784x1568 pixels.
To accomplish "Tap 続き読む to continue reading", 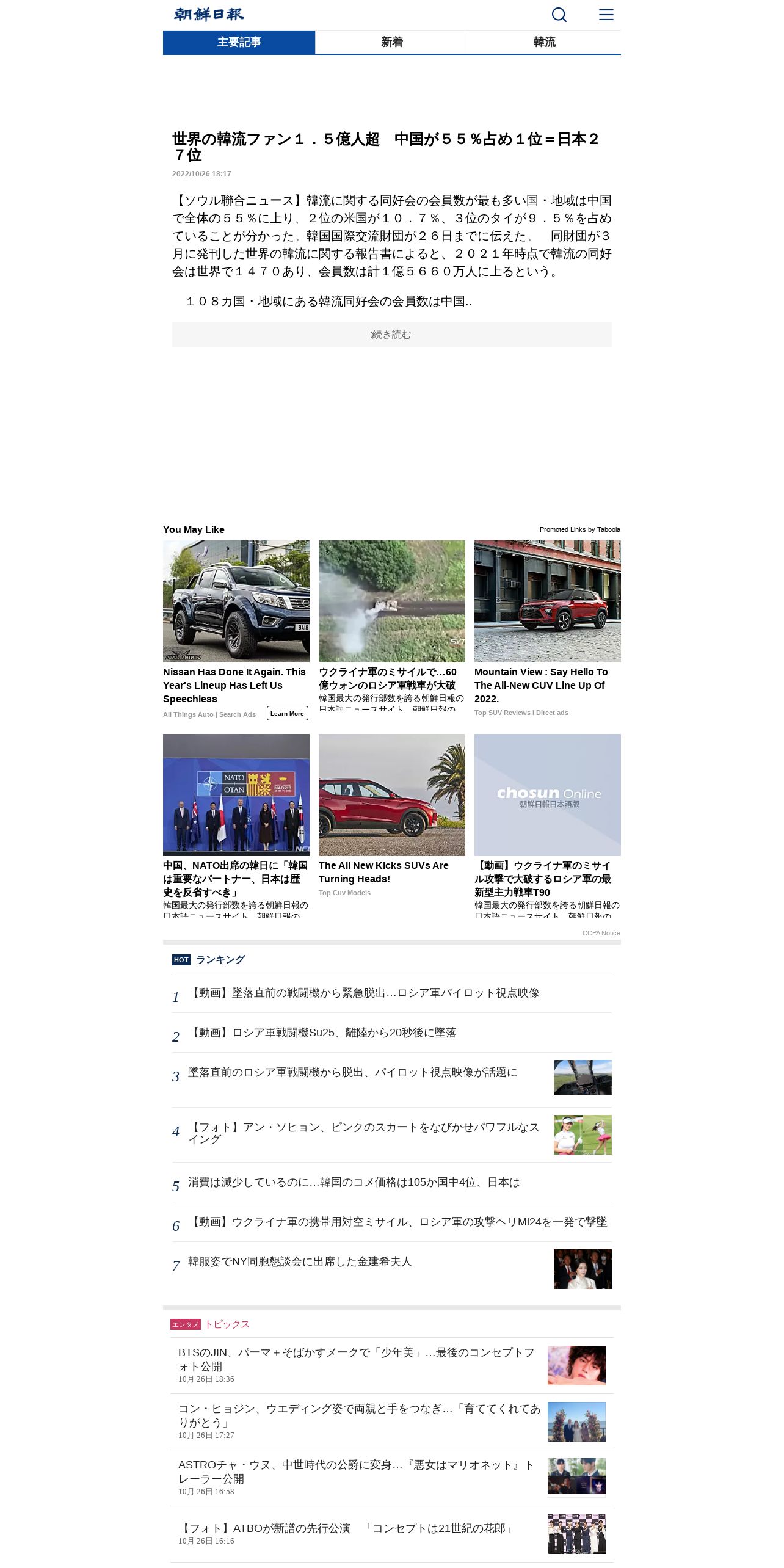I will [391, 335].
